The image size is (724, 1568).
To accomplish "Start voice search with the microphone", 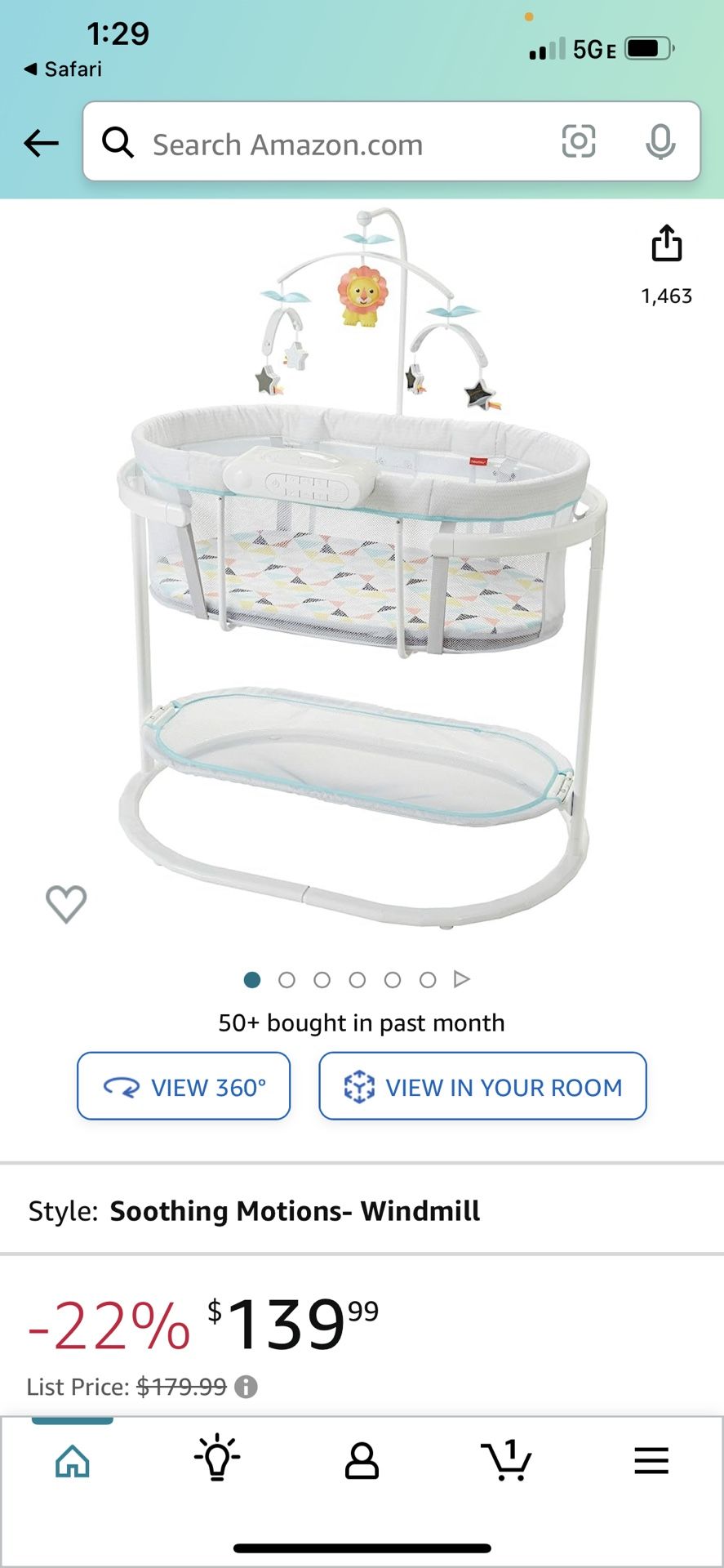I will click(660, 143).
